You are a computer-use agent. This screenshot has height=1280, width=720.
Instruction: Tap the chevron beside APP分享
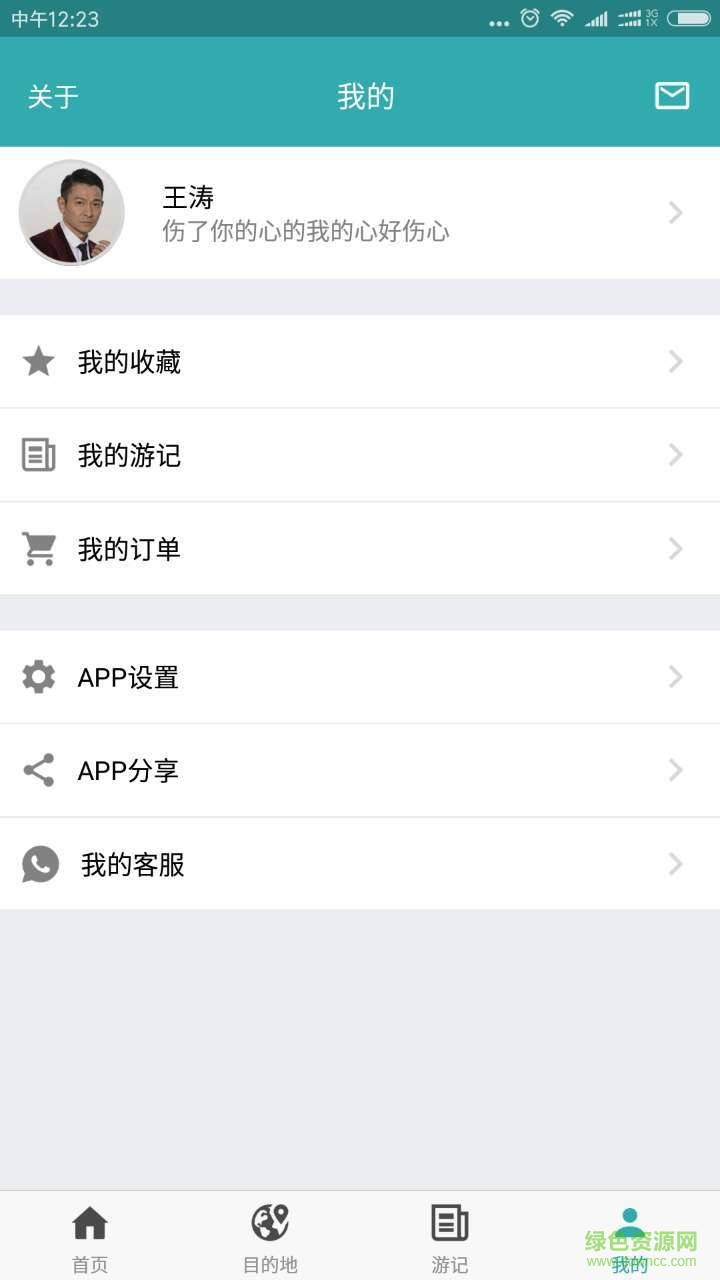click(674, 770)
